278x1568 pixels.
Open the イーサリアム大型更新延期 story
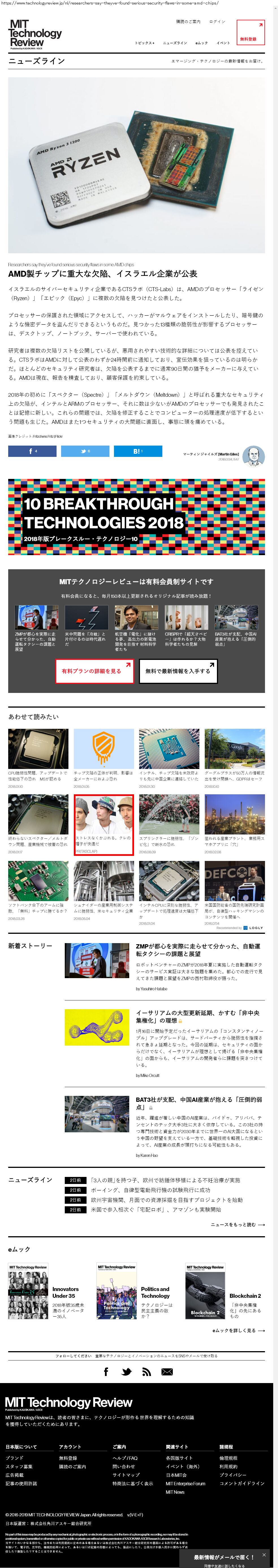(x=198, y=1016)
